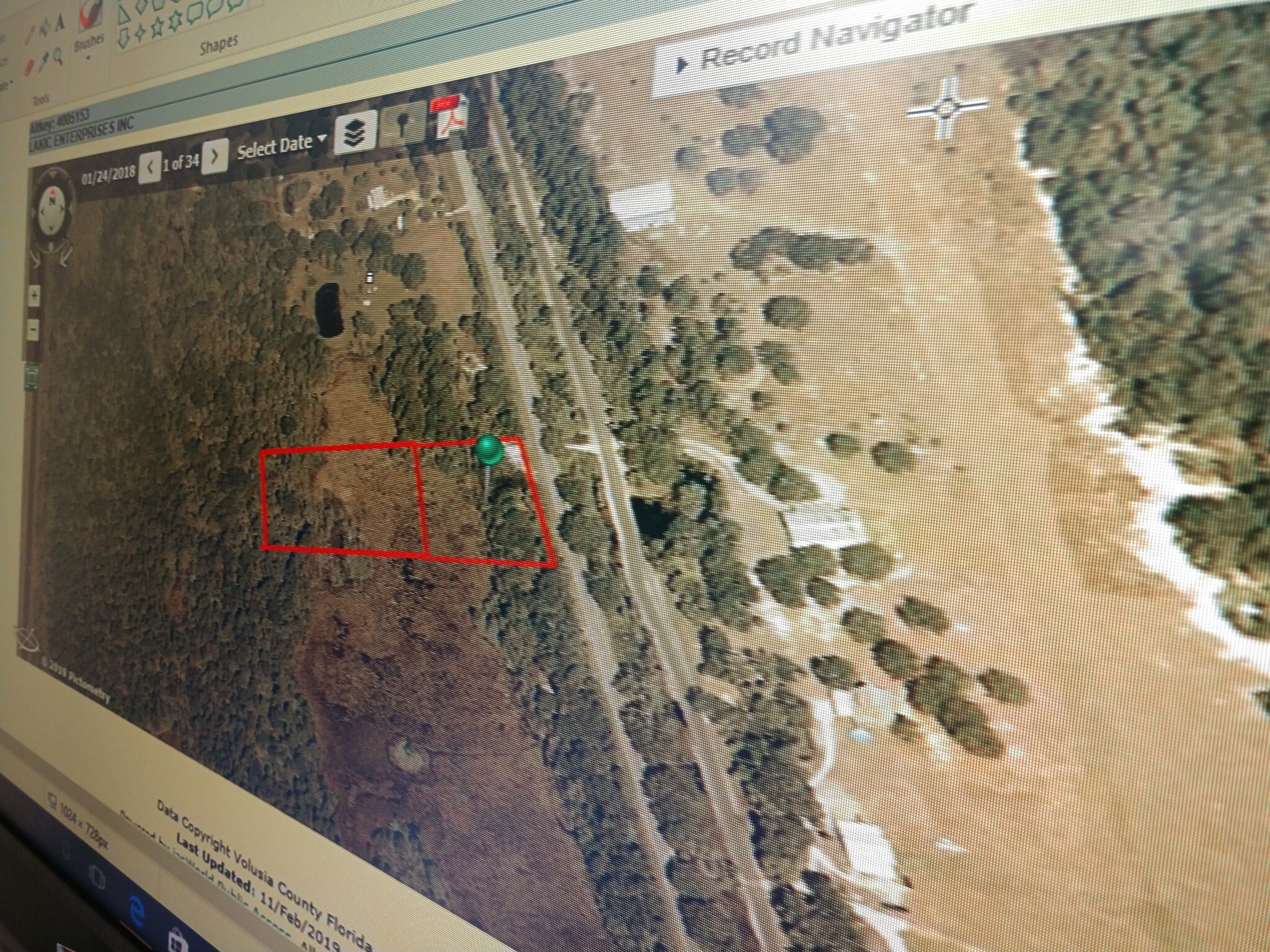Screen dimensions: 1270x952
Task: Zoom out with the minus button
Action: click(34, 327)
